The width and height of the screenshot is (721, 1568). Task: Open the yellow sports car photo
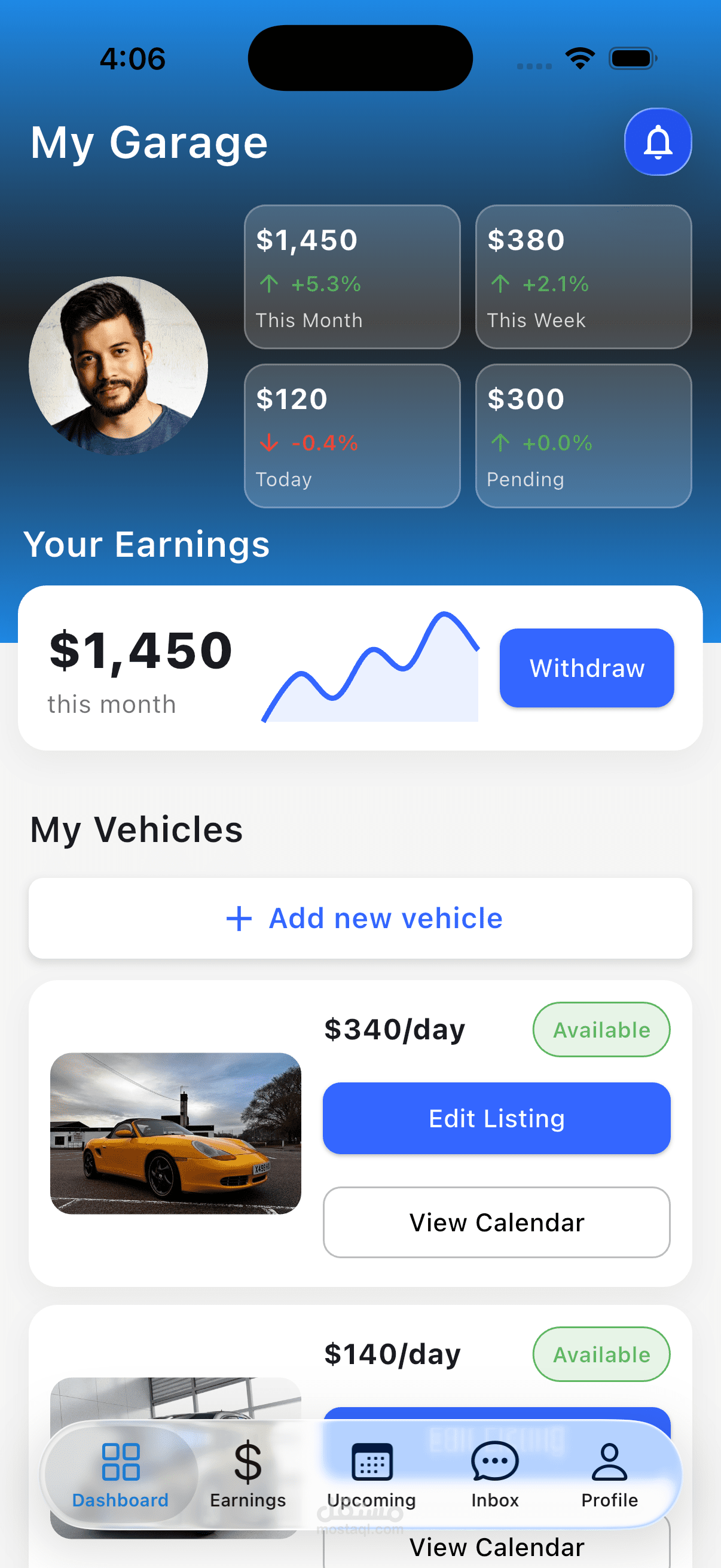(x=175, y=1133)
